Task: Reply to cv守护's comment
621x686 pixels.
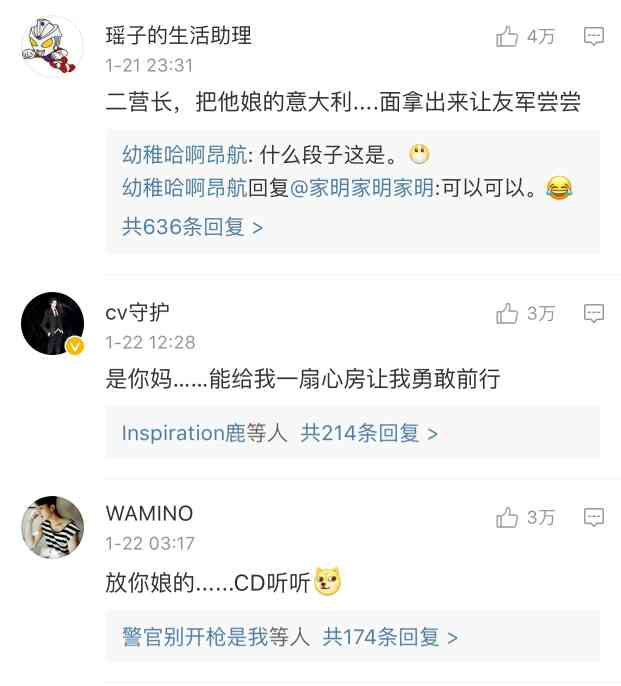Action: (594, 314)
